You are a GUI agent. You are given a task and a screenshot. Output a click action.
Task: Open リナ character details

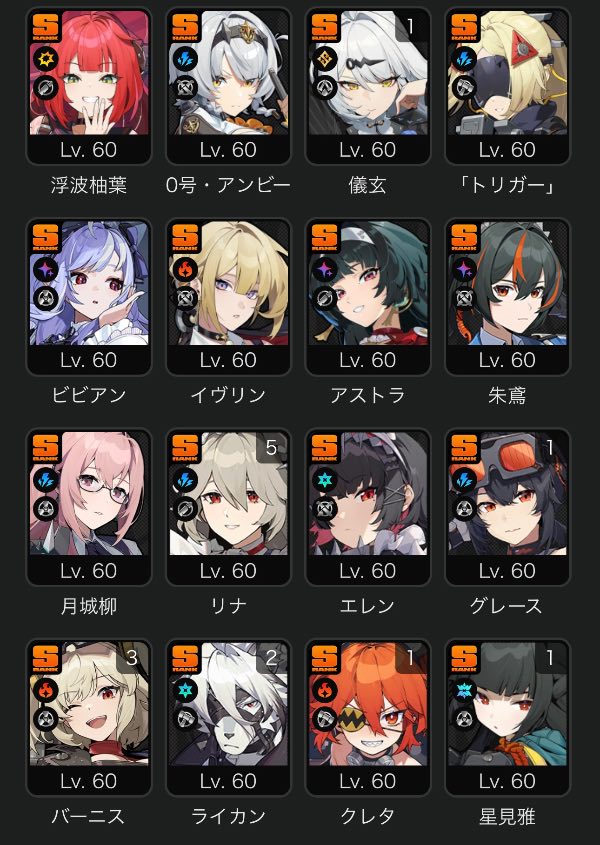coord(228,506)
